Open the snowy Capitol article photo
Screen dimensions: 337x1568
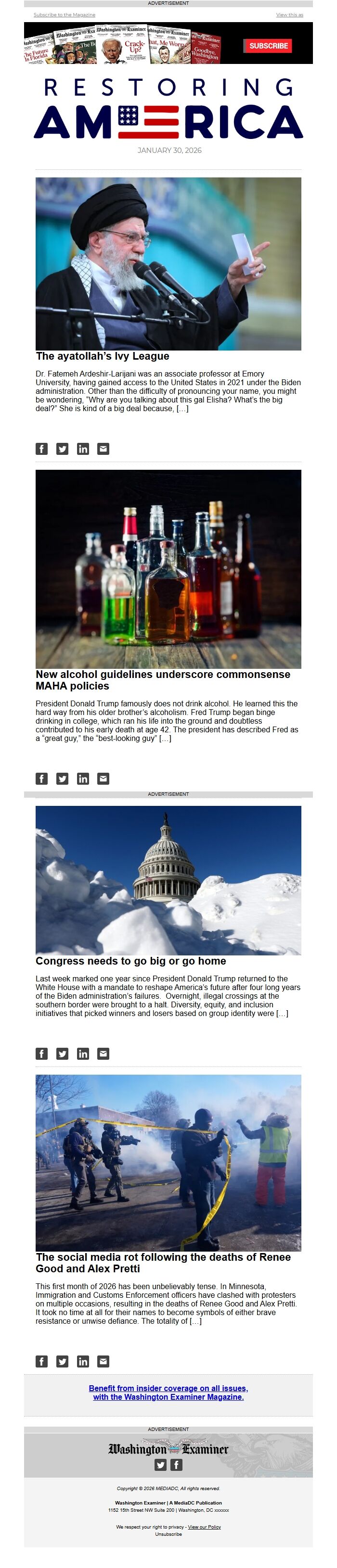(x=168, y=880)
